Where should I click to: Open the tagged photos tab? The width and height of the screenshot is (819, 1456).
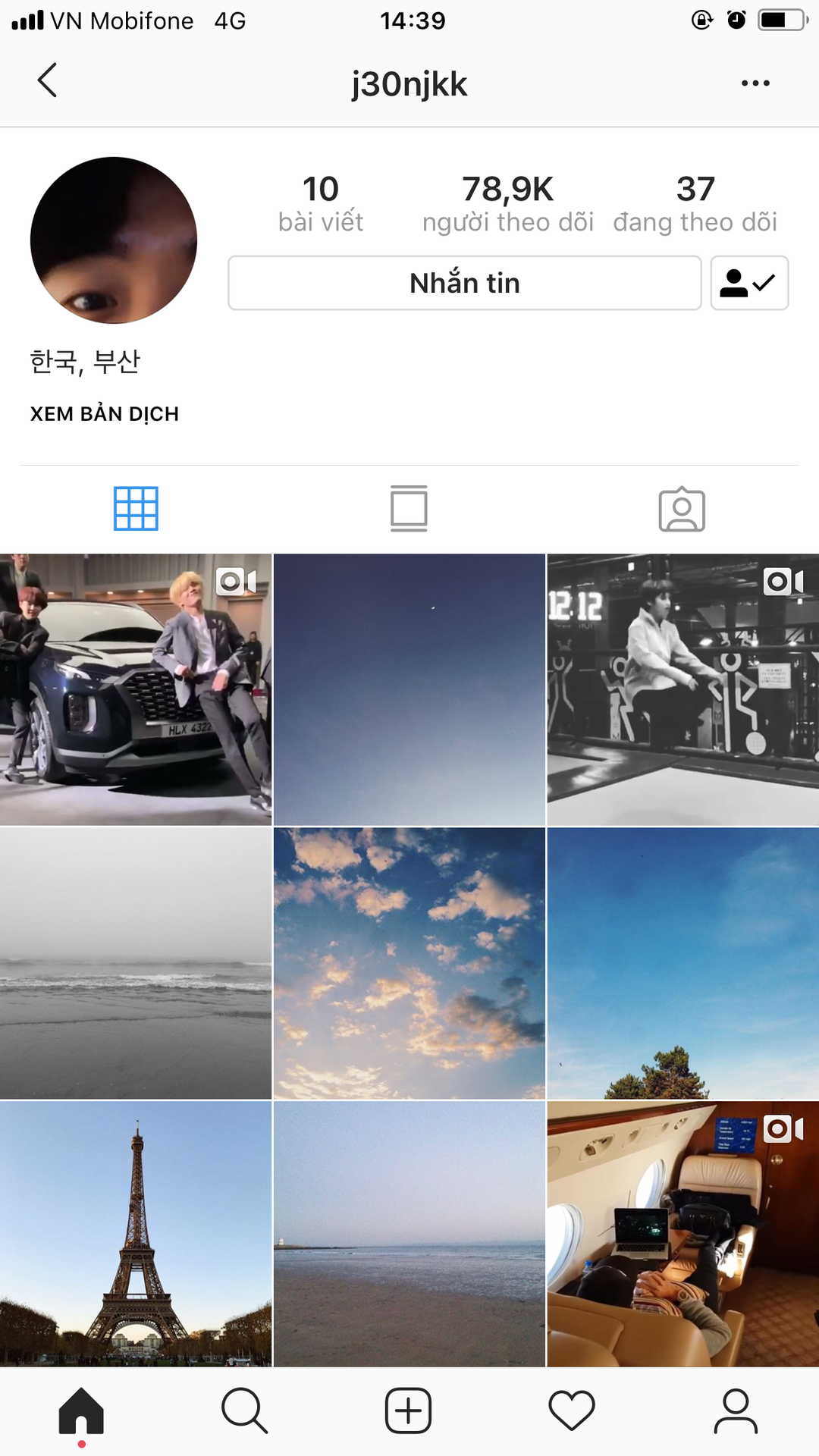[x=682, y=509]
